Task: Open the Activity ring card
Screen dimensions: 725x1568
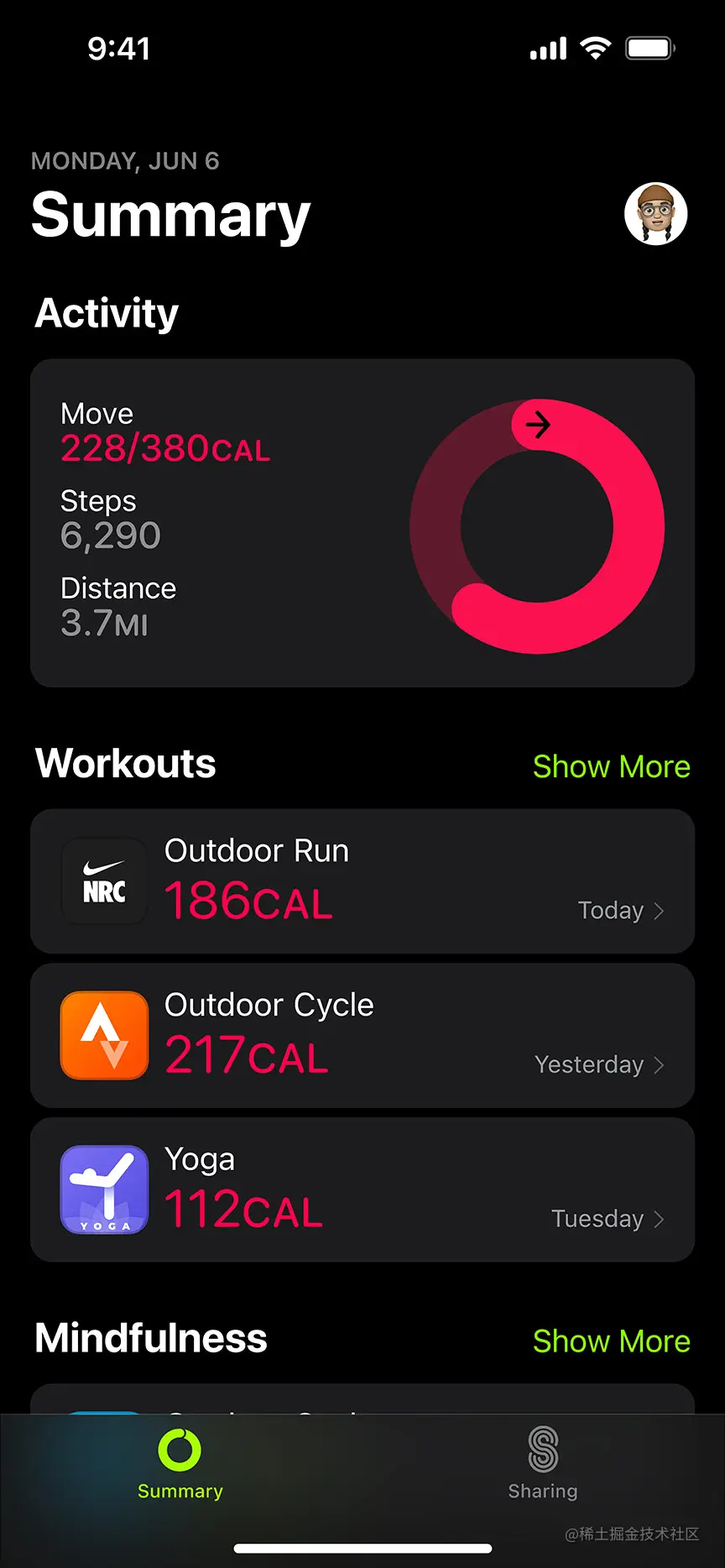Action: [362, 523]
